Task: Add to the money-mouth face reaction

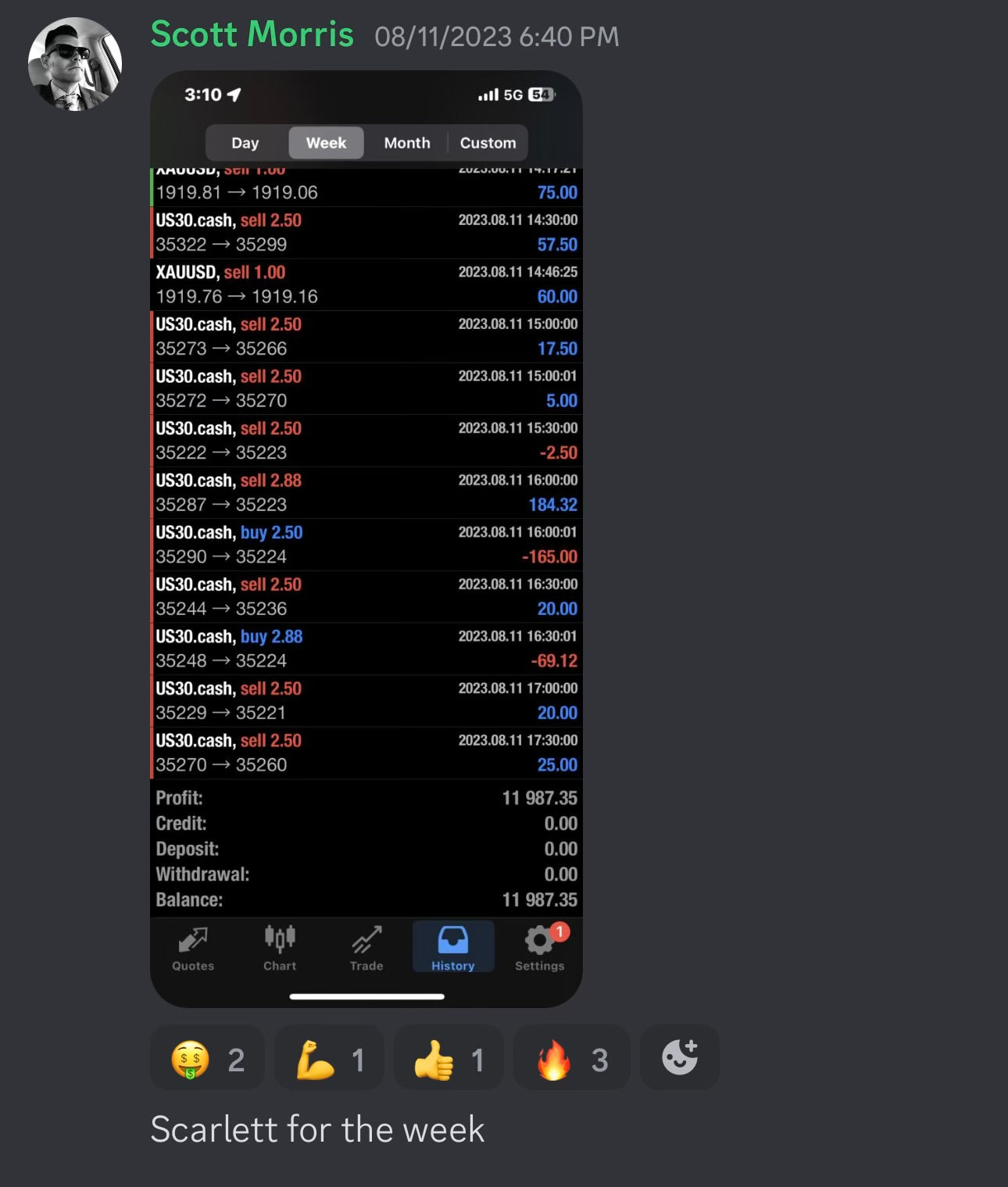Action: point(207,1060)
